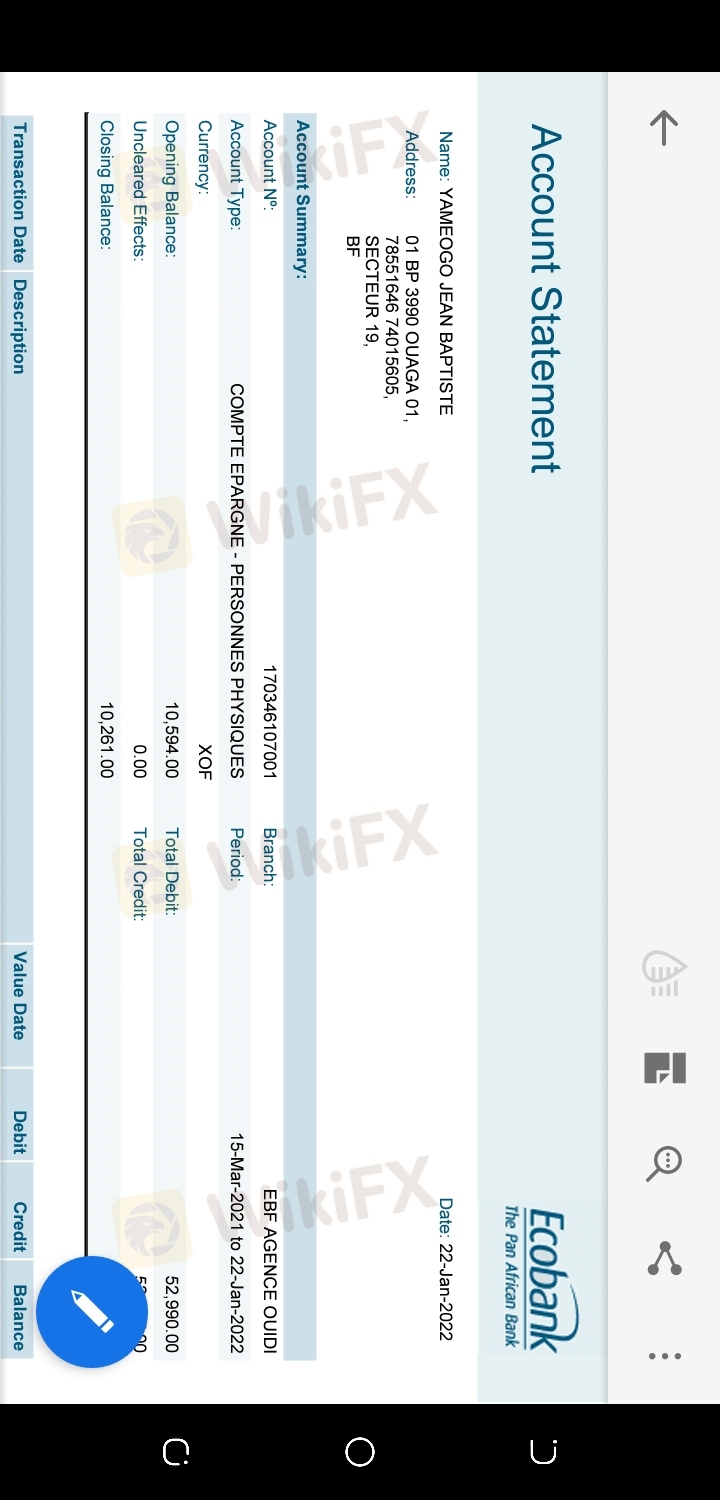This screenshot has width=720, height=1500.
Task: Search text in the document
Action: [664, 1163]
